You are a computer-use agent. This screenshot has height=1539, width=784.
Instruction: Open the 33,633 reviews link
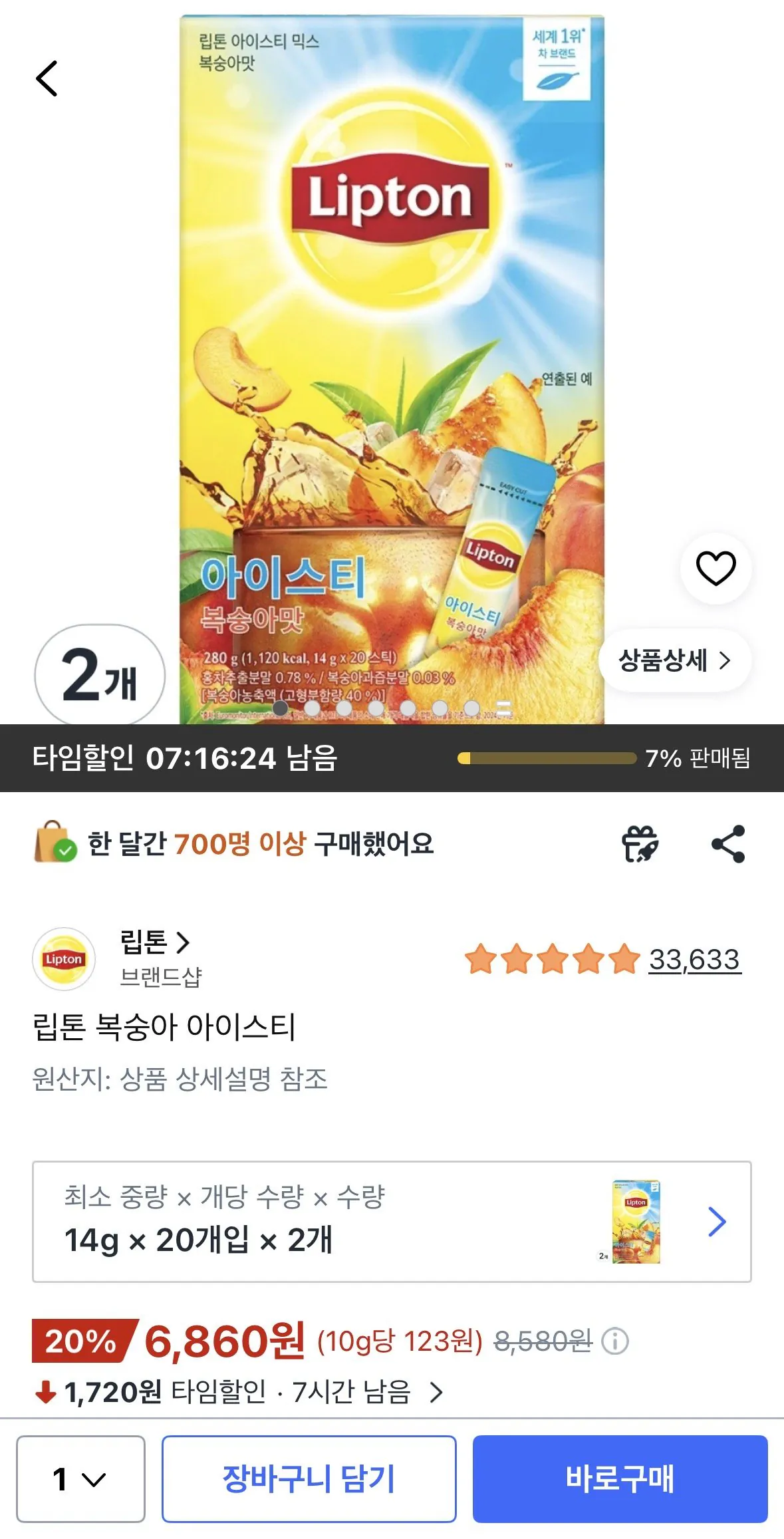[x=693, y=960]
